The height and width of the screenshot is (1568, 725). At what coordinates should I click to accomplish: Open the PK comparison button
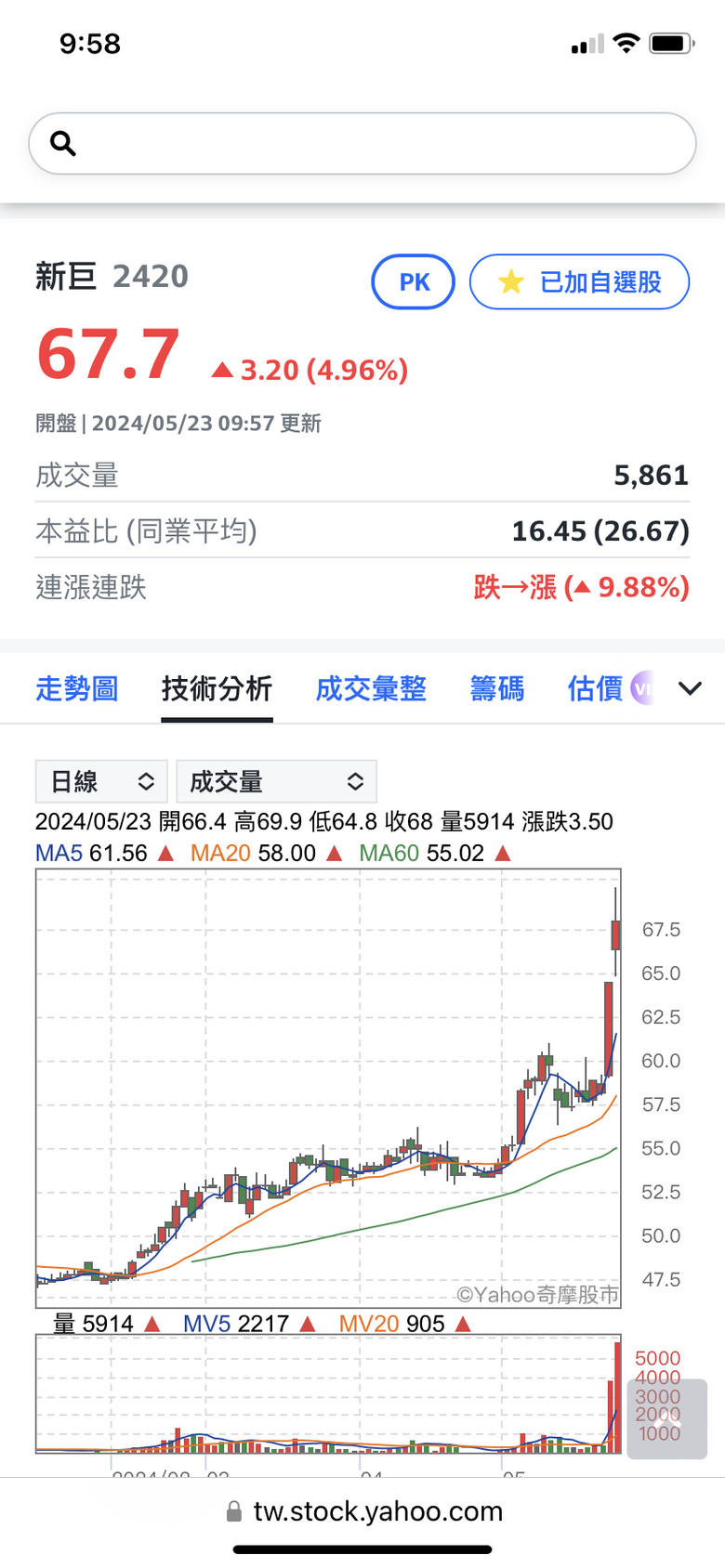(x=414, y=281)
